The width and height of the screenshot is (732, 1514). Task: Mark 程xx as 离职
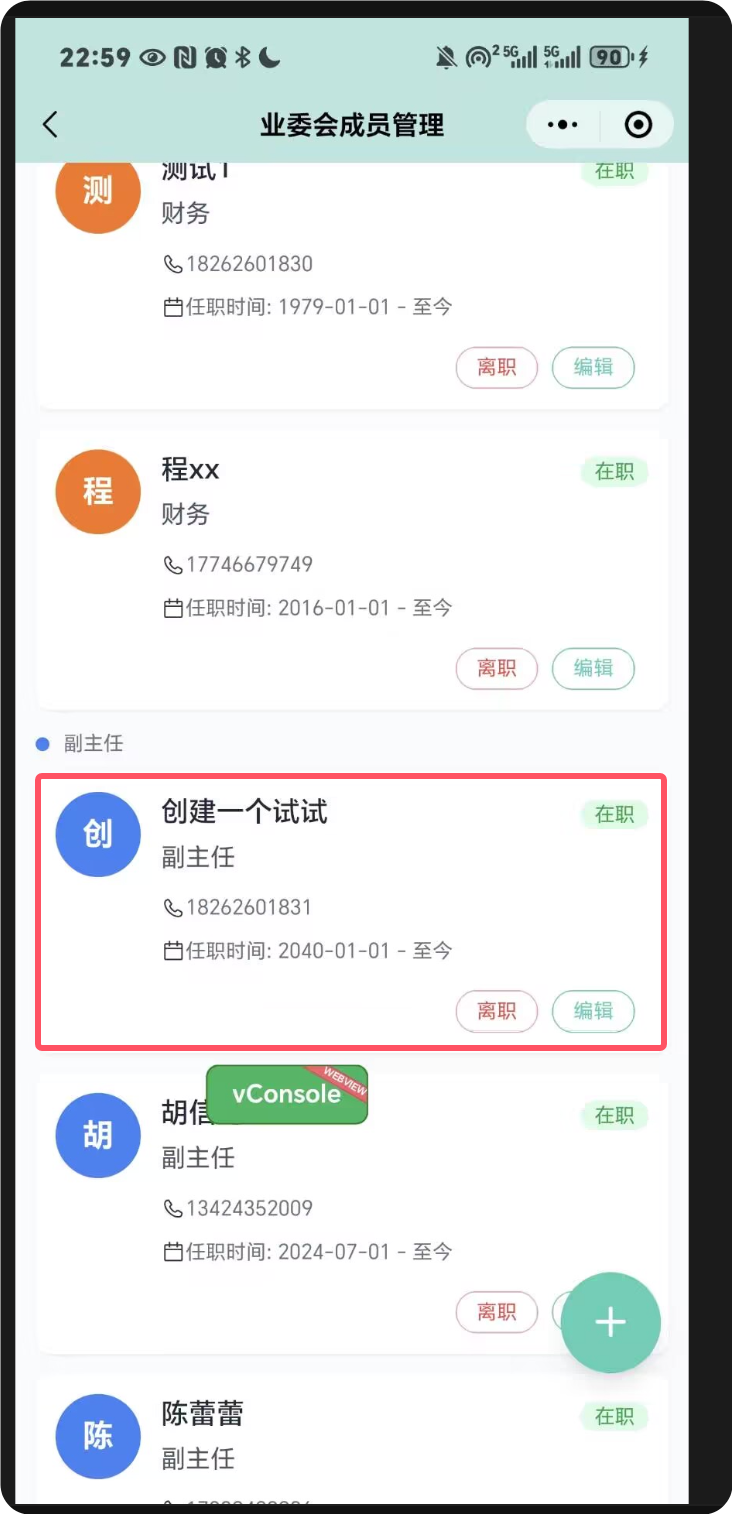click(x=496, y=668)
